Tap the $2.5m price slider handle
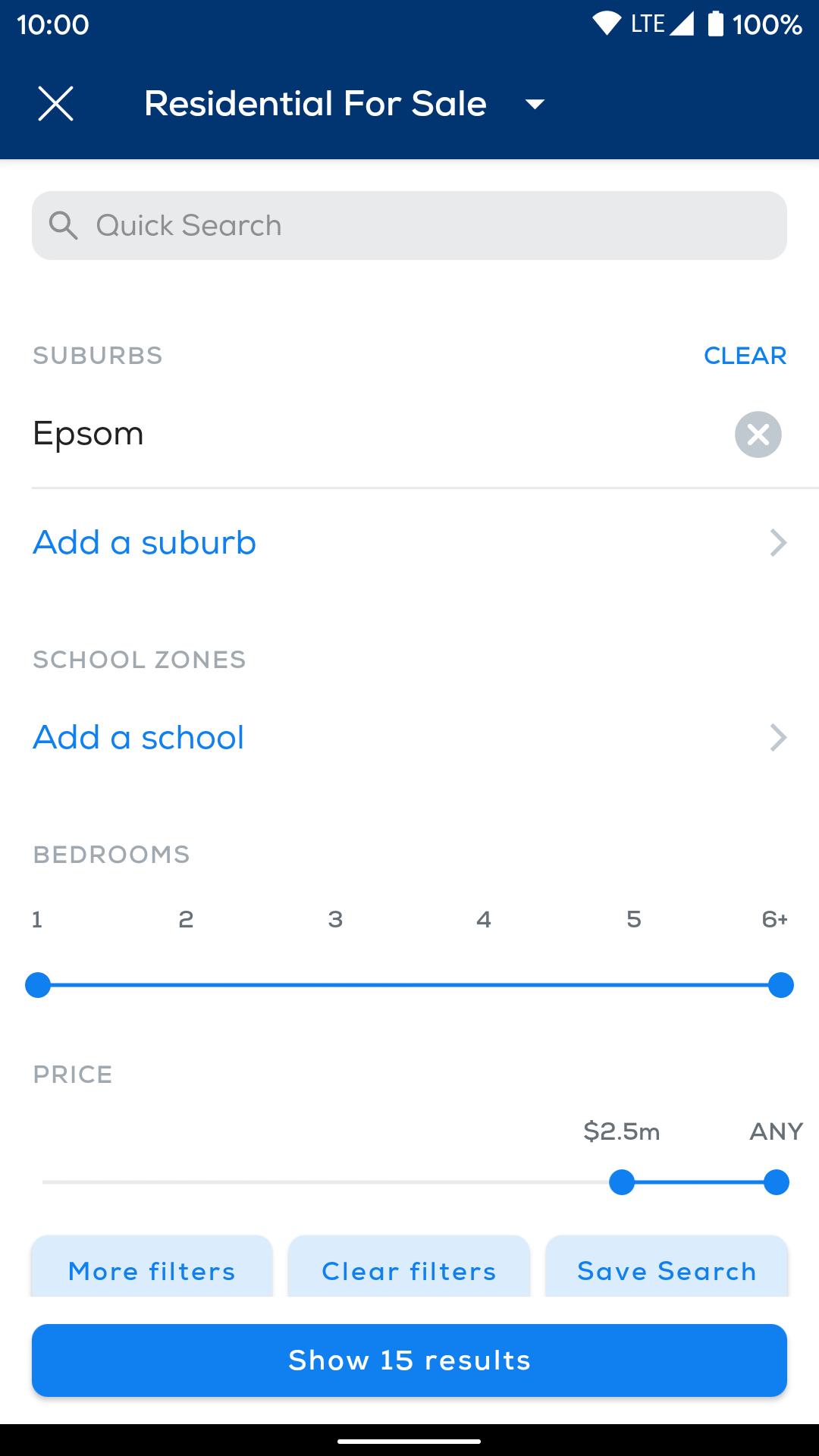The image size is (819, 1456). point(622,1182)
